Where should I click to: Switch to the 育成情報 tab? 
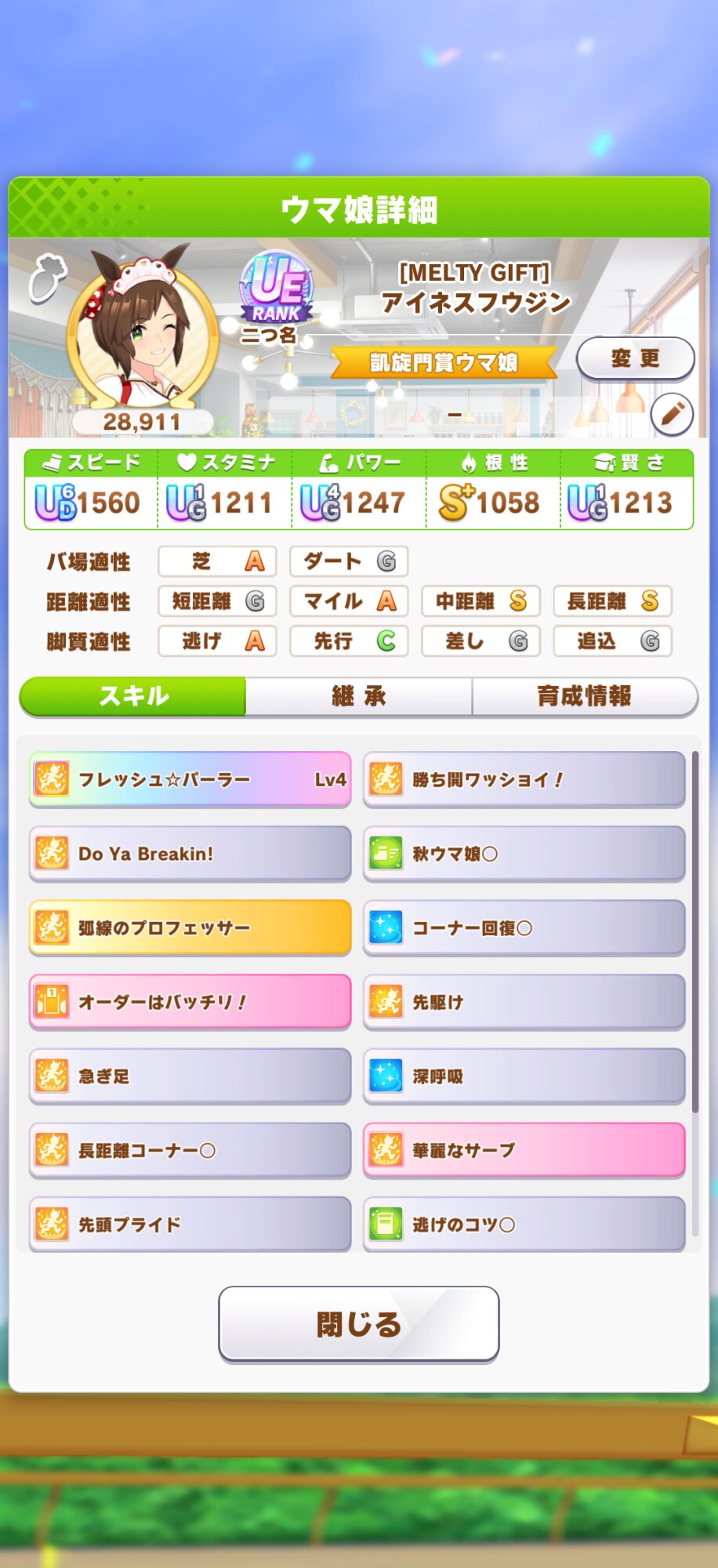tap(584, 696)
